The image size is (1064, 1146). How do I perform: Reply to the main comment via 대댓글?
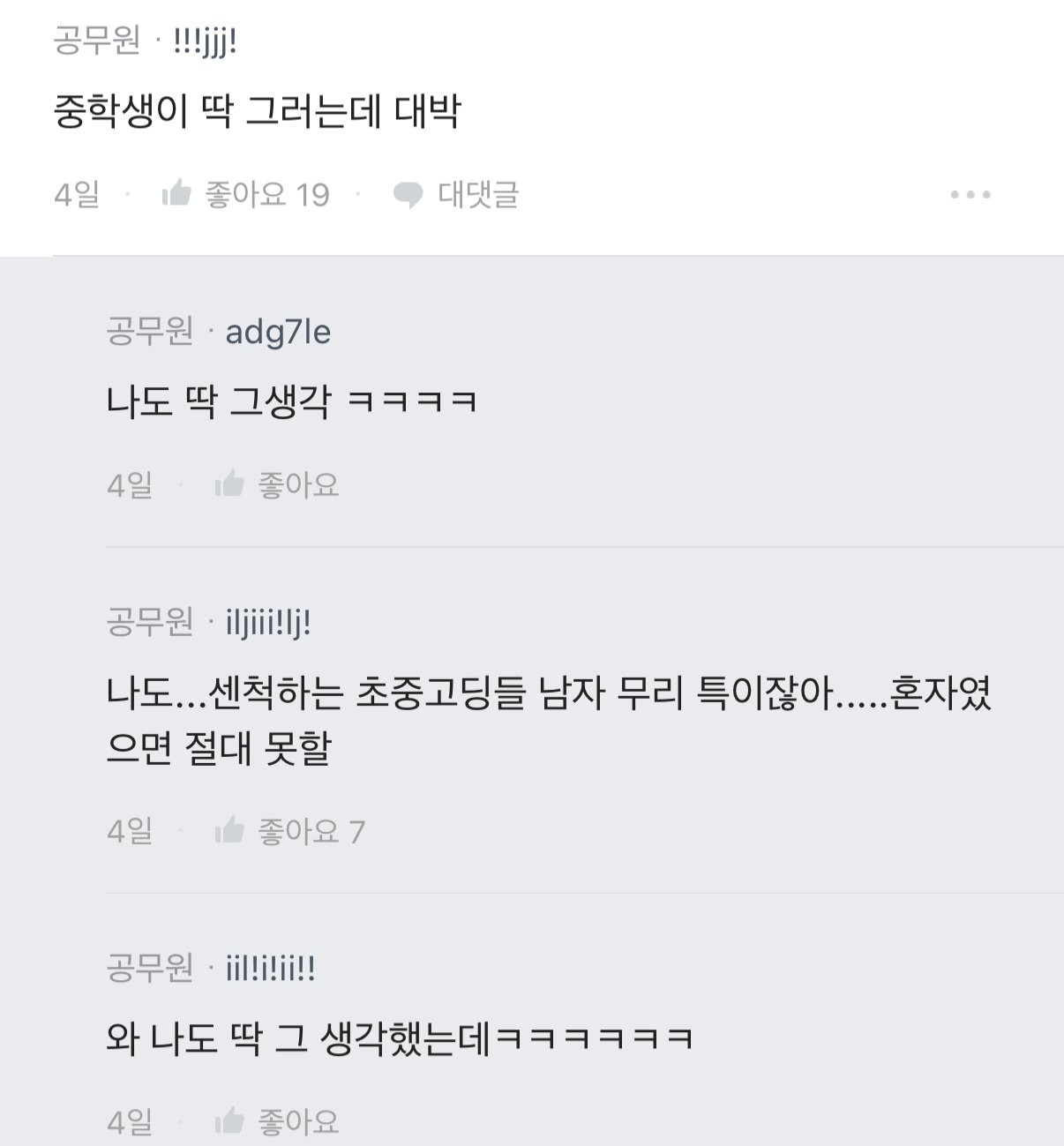[x=456, y=194]
